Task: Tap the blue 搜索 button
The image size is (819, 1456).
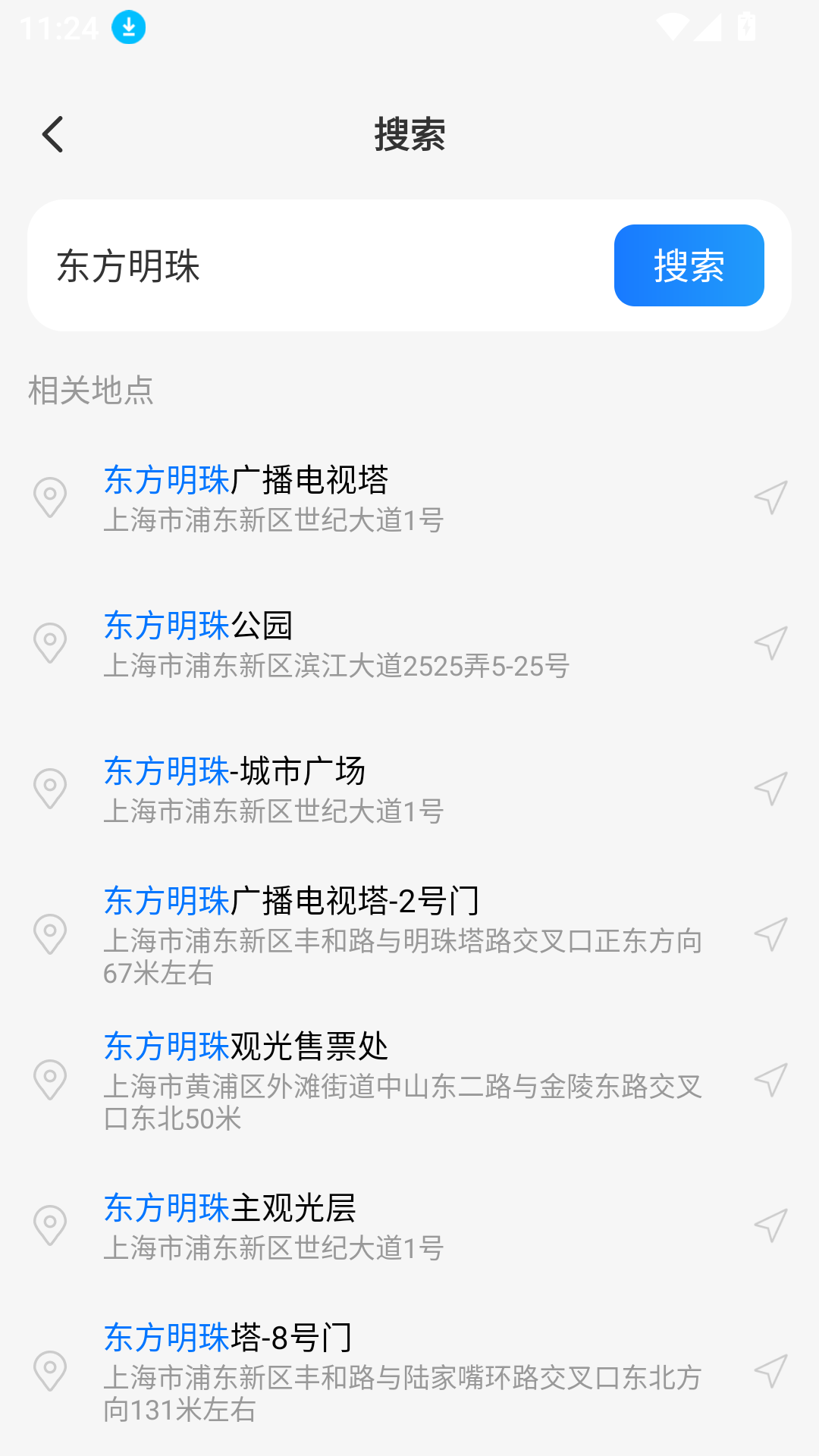Action: (689, 265)
